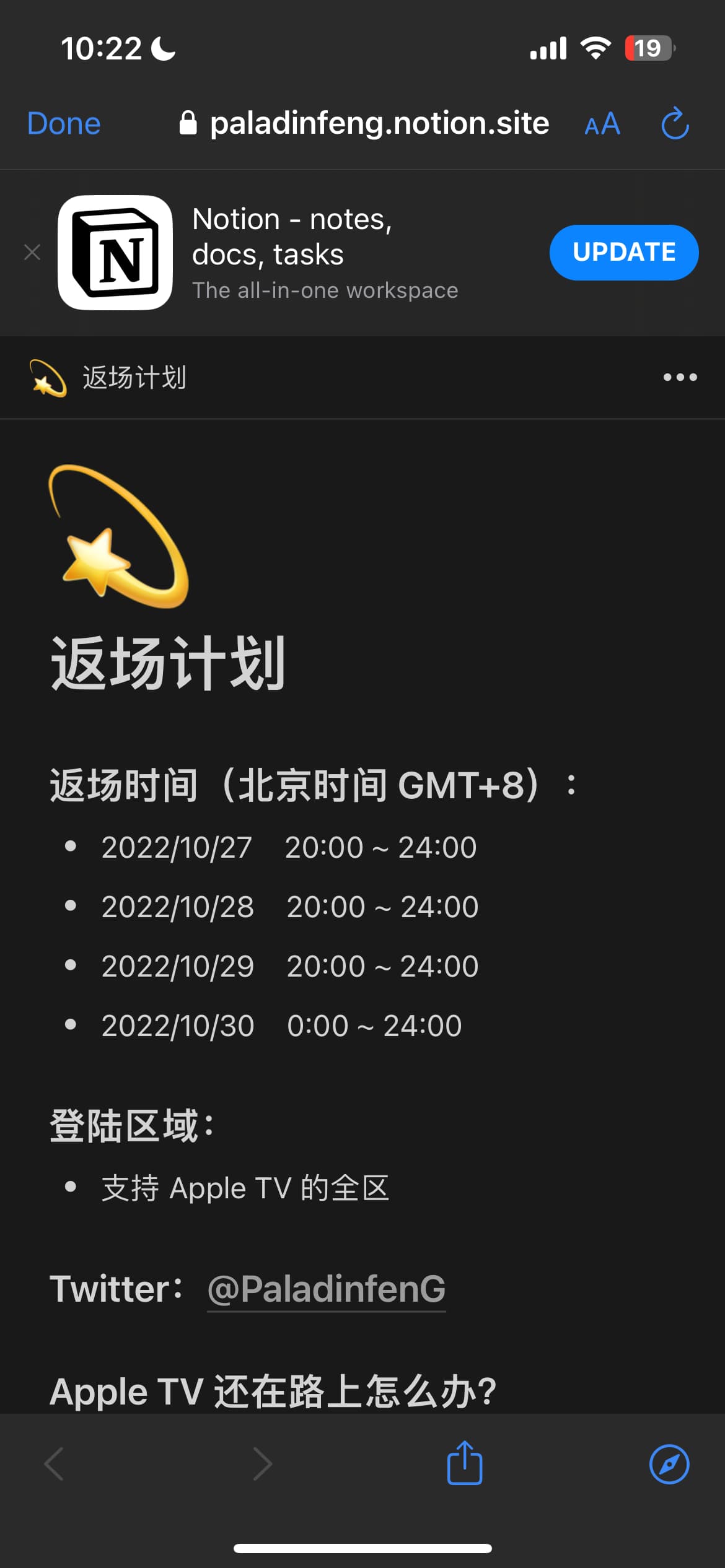Tap UPDATE for the Notion app
725x1568 pixels.
click(x=623, y=252)
